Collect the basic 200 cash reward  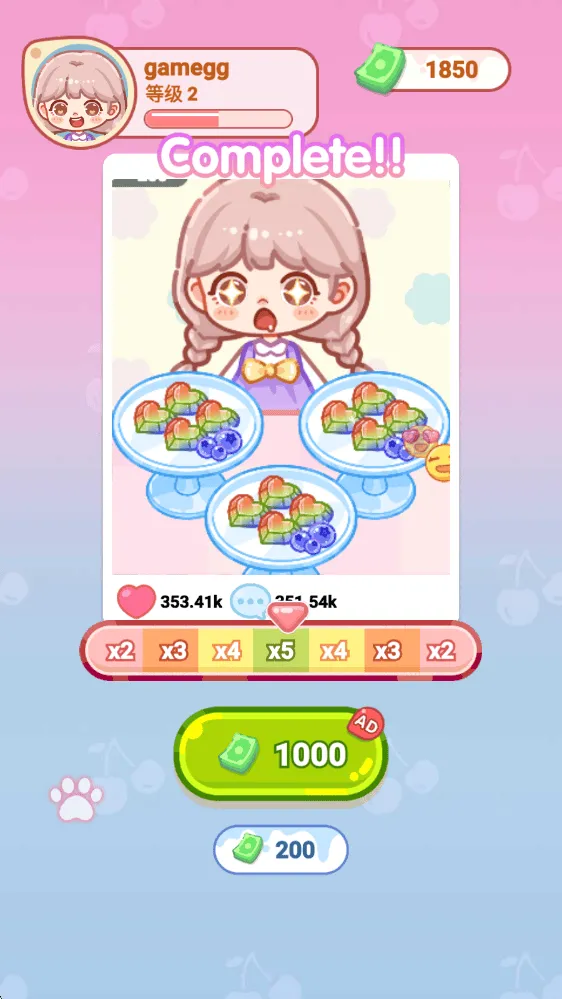pos(281,849)
